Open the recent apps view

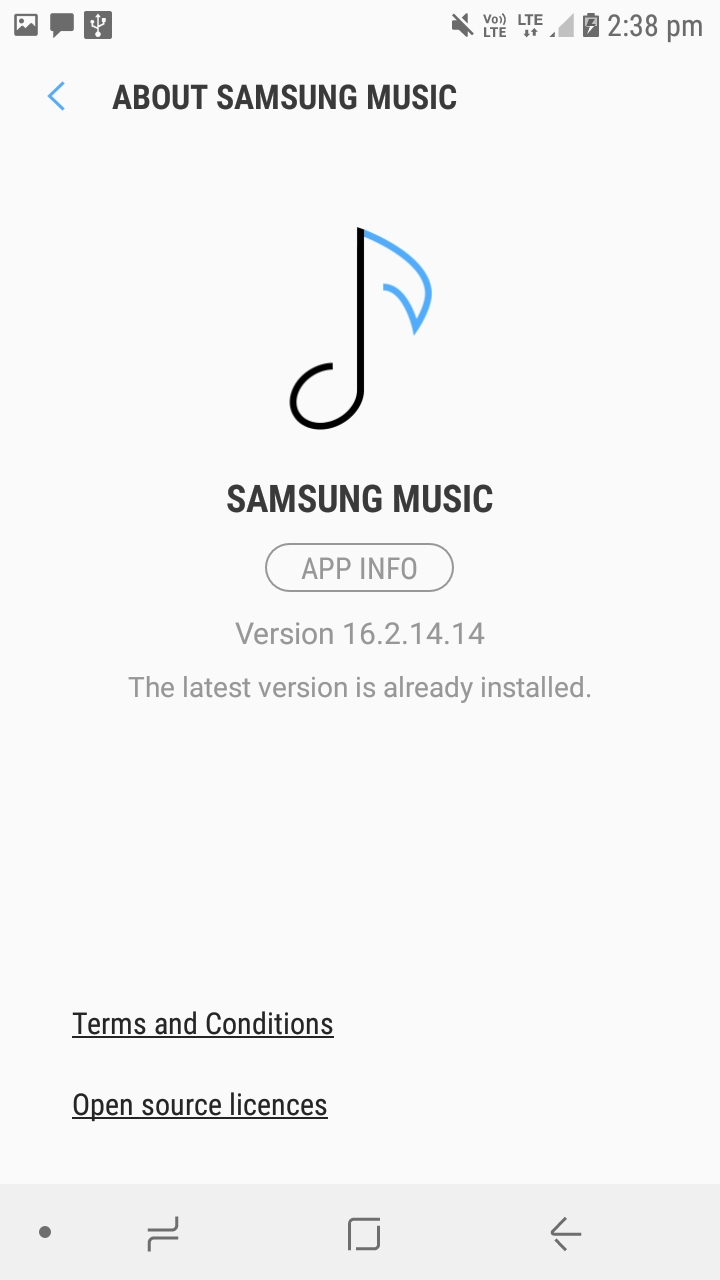(162, 1233)
